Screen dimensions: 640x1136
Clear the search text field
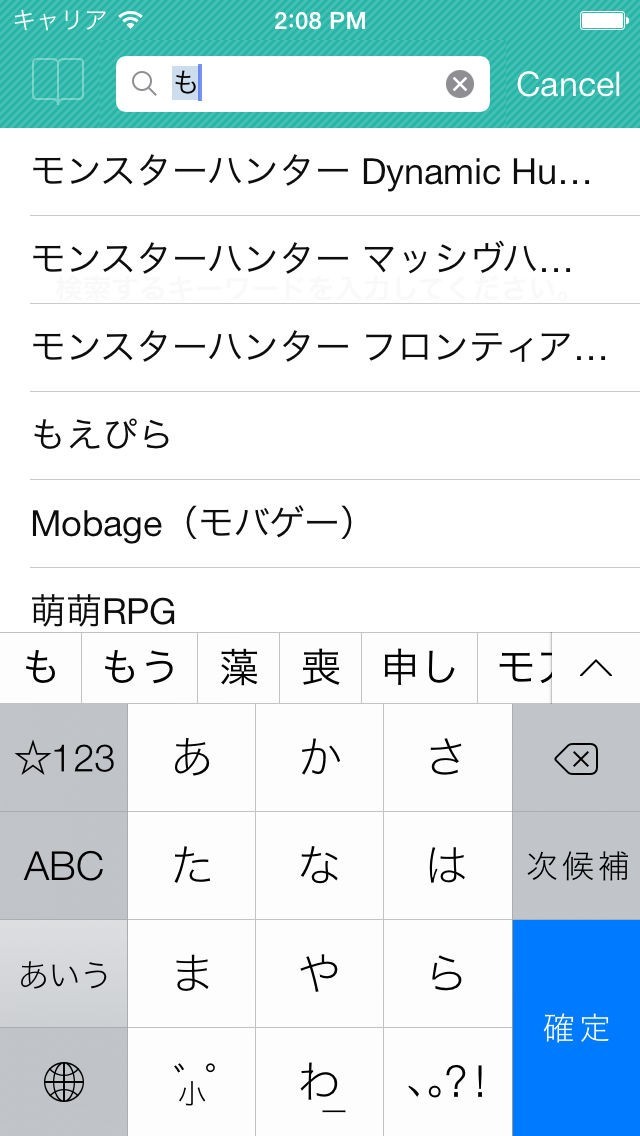(x=459, y=85)
